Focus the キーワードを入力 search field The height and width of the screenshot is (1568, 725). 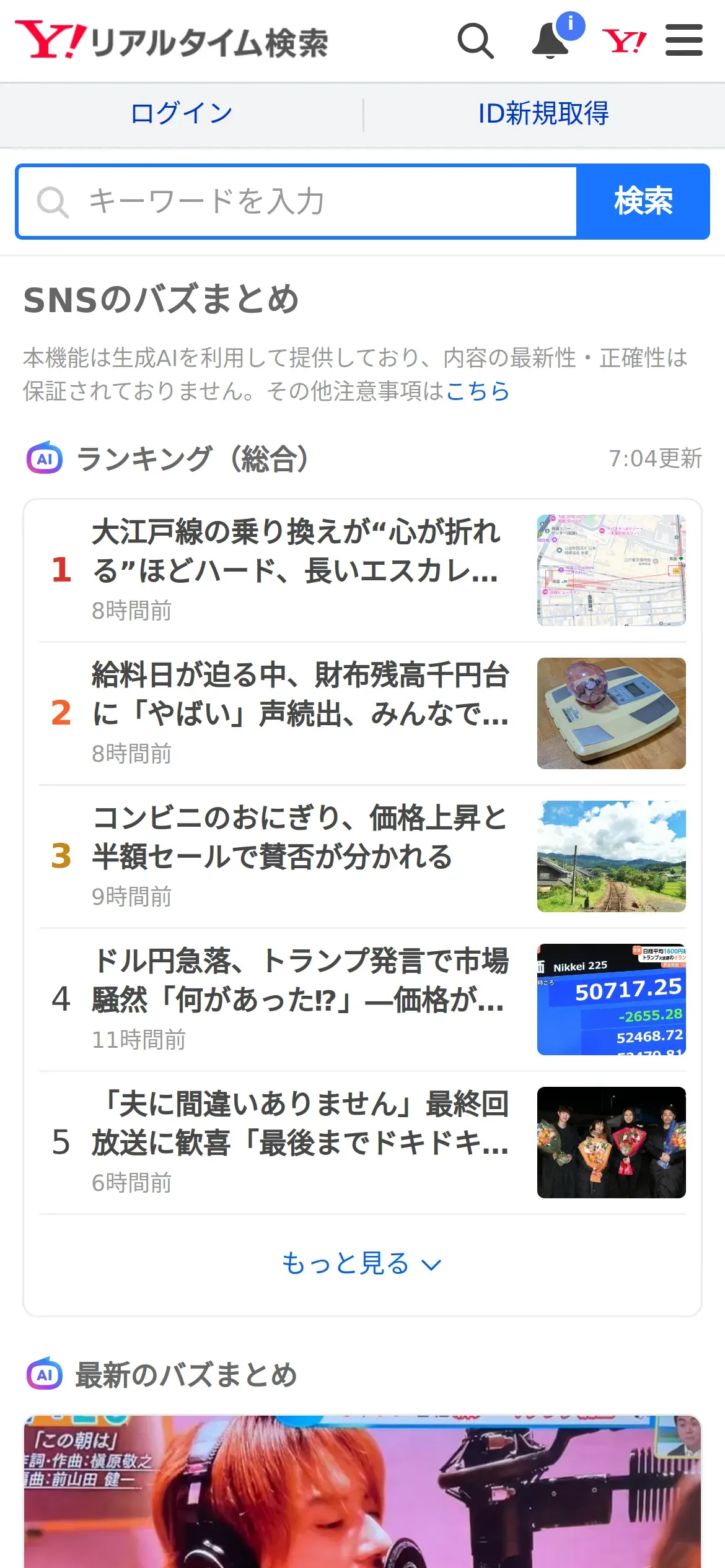(297, 201)
